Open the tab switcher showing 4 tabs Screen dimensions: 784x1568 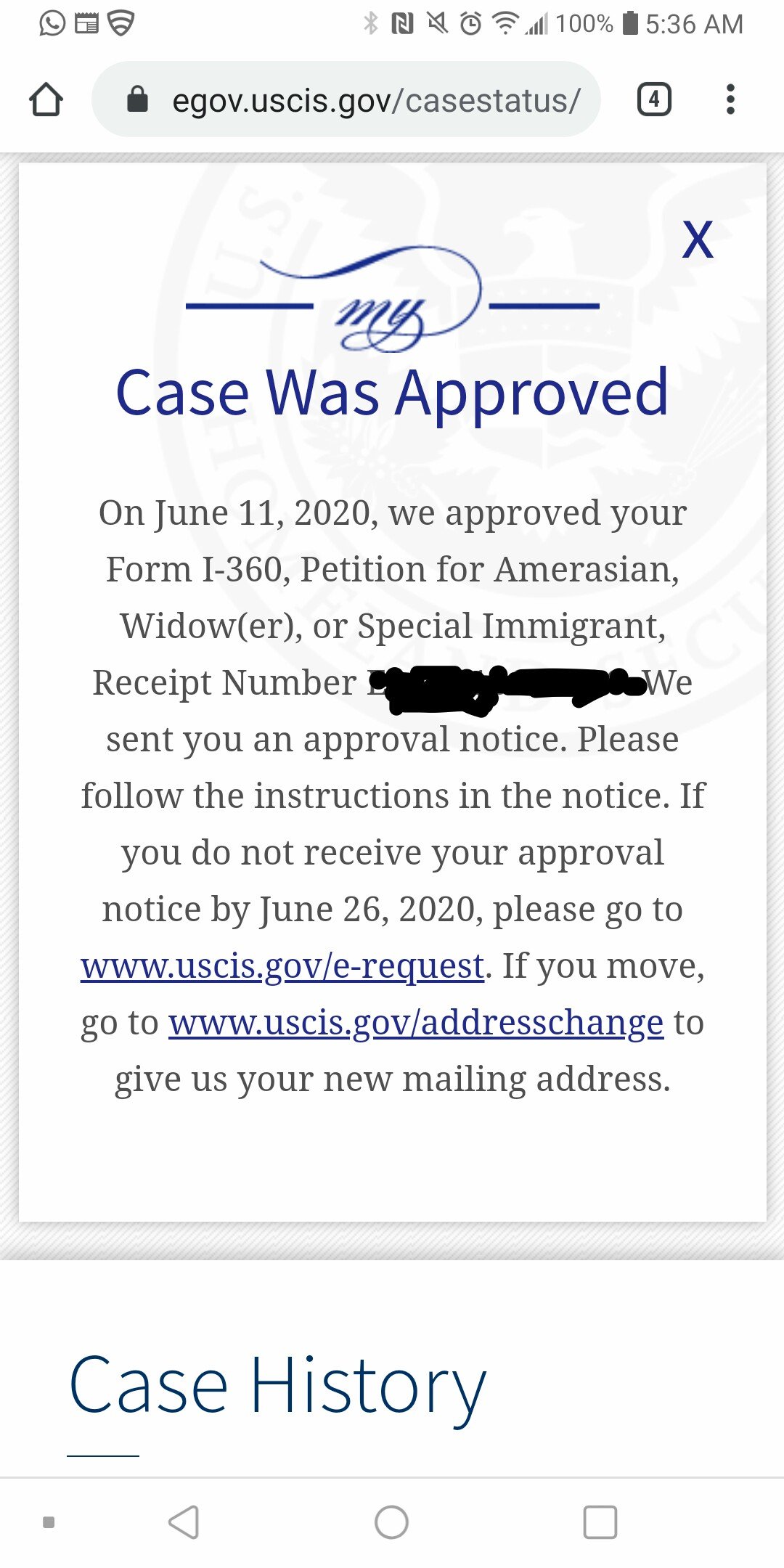coord(654,99)
